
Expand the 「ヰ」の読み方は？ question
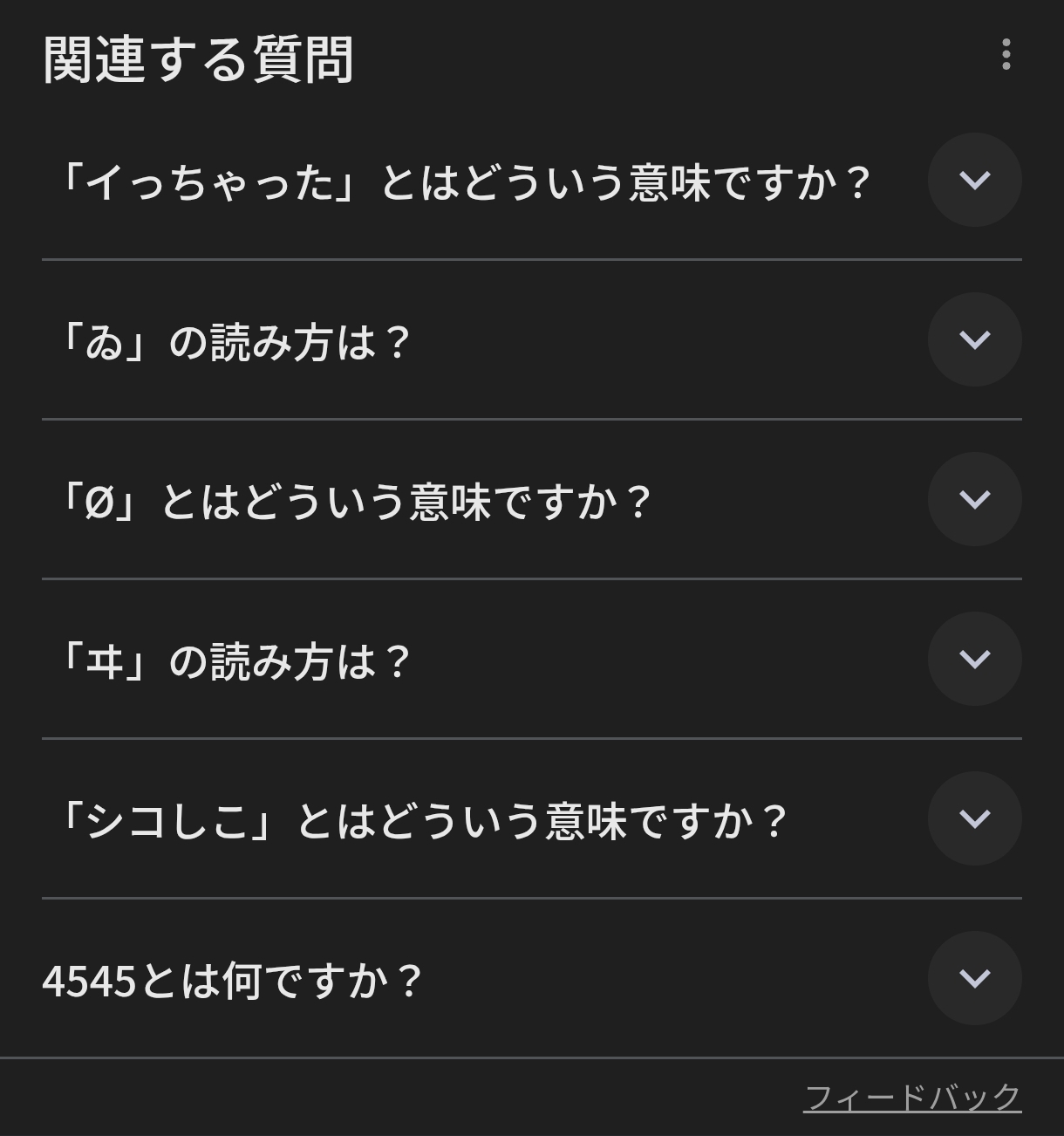tap(974, 659)
